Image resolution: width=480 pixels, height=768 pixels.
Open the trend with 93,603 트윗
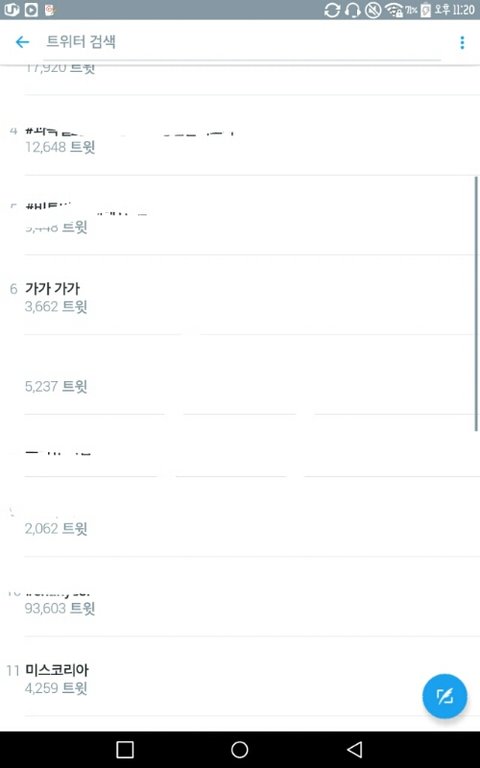240,597
